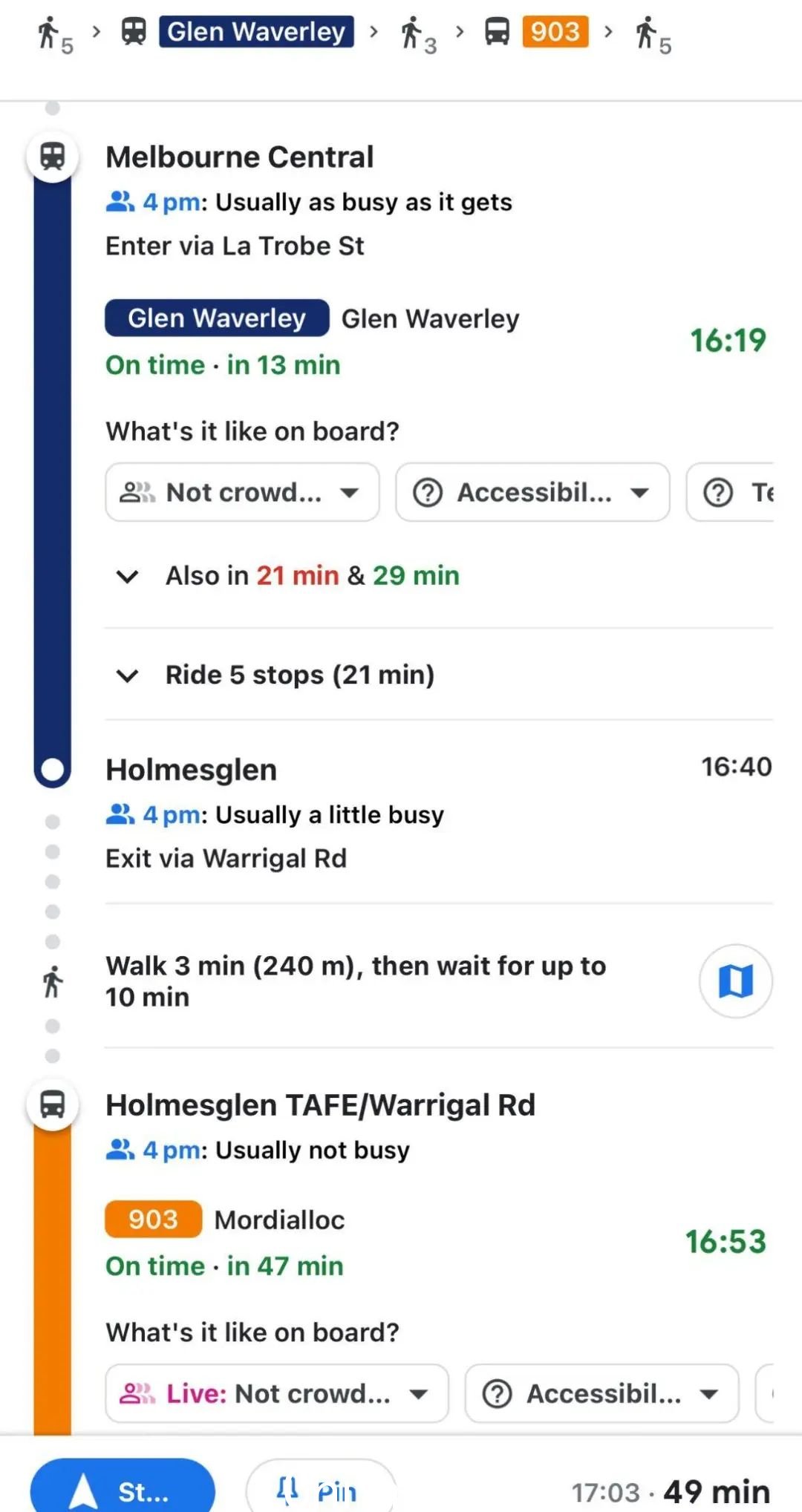Open 'Live: Not crowded' dropdown for bus 903
The height and width of the screenshot is (1512, 802).
pyautogui.click(x=276, y=1394)
